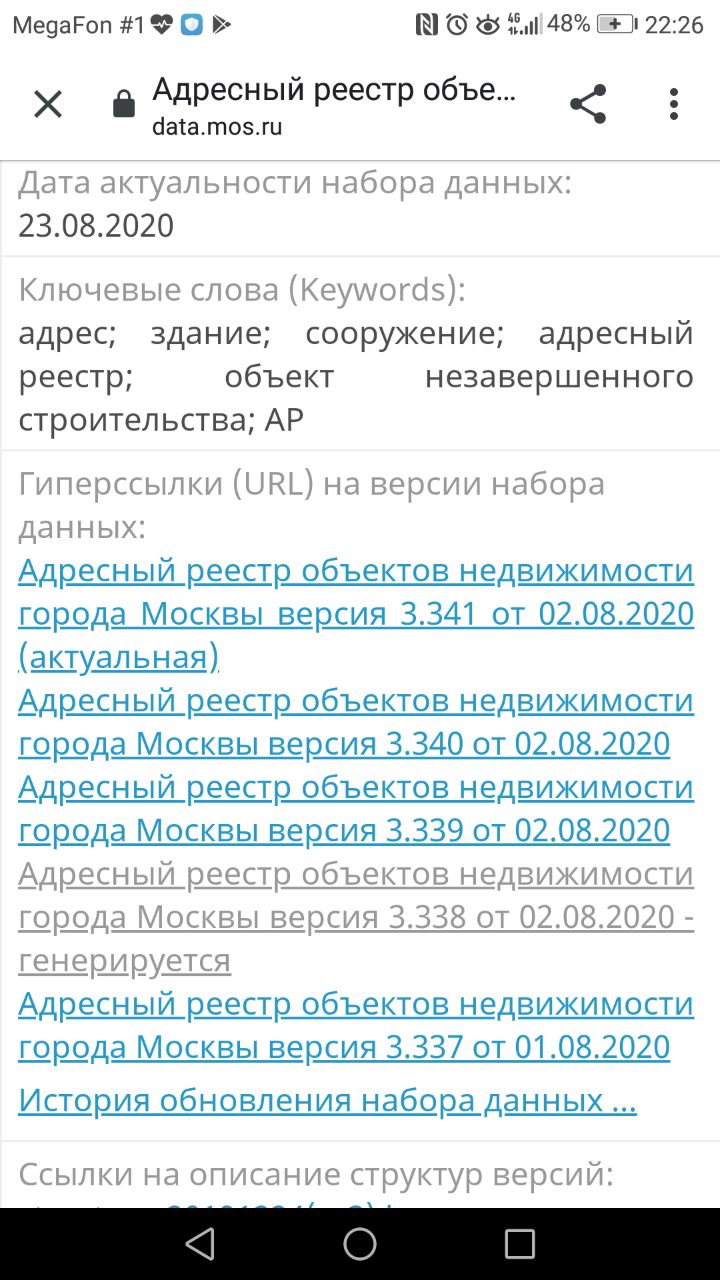This screenshot has width=720, height=1280.
Task: Close the browser tab with X
Action: [x=48, y=104]
